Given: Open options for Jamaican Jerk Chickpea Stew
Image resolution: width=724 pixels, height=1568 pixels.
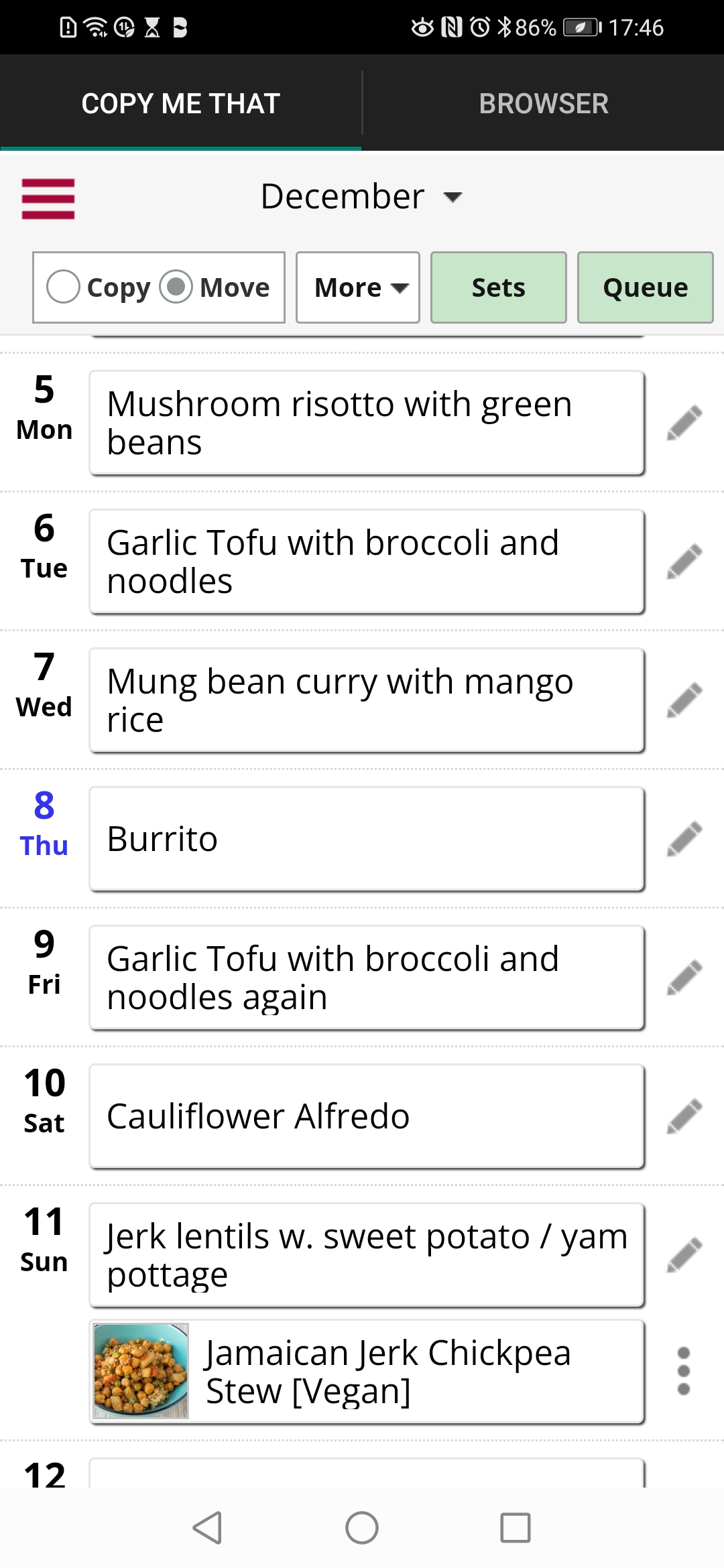Looking at the screenshot, I should [x=684, y=1372].
